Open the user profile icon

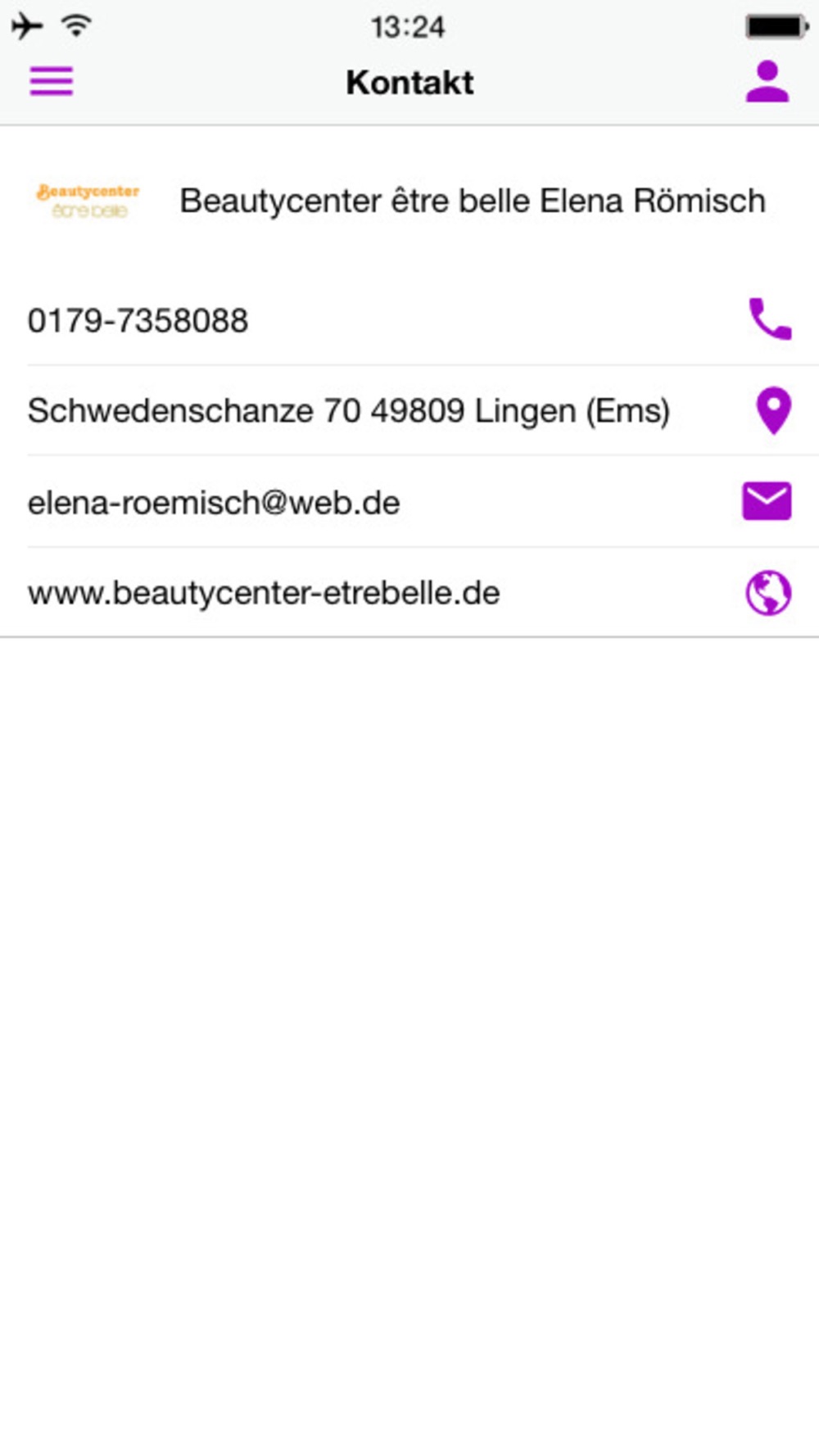pyautogui.click(x=767, y=81)
